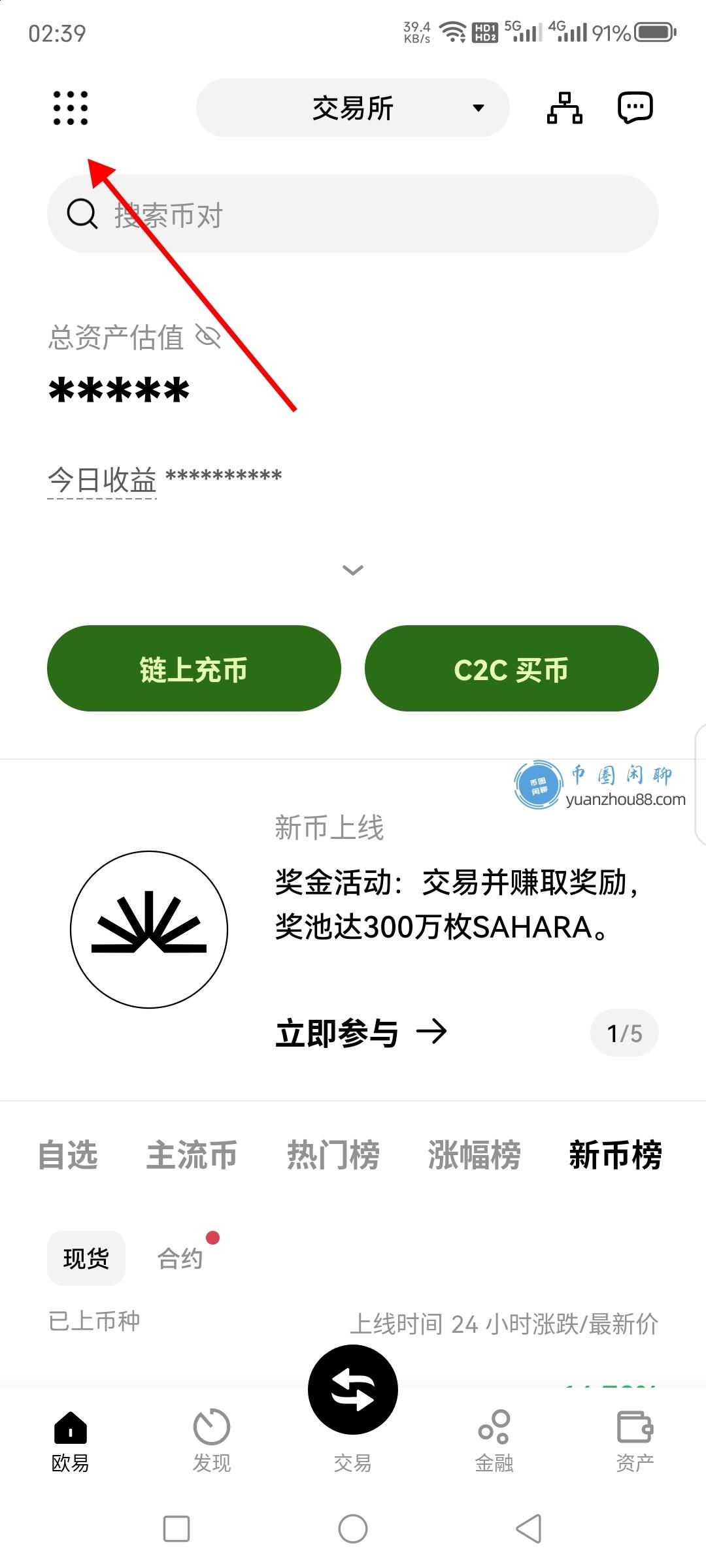This screenshot has width=706, height=1568.
Task: Toggle total asset value visibility
Action: (x=209, y=337)
